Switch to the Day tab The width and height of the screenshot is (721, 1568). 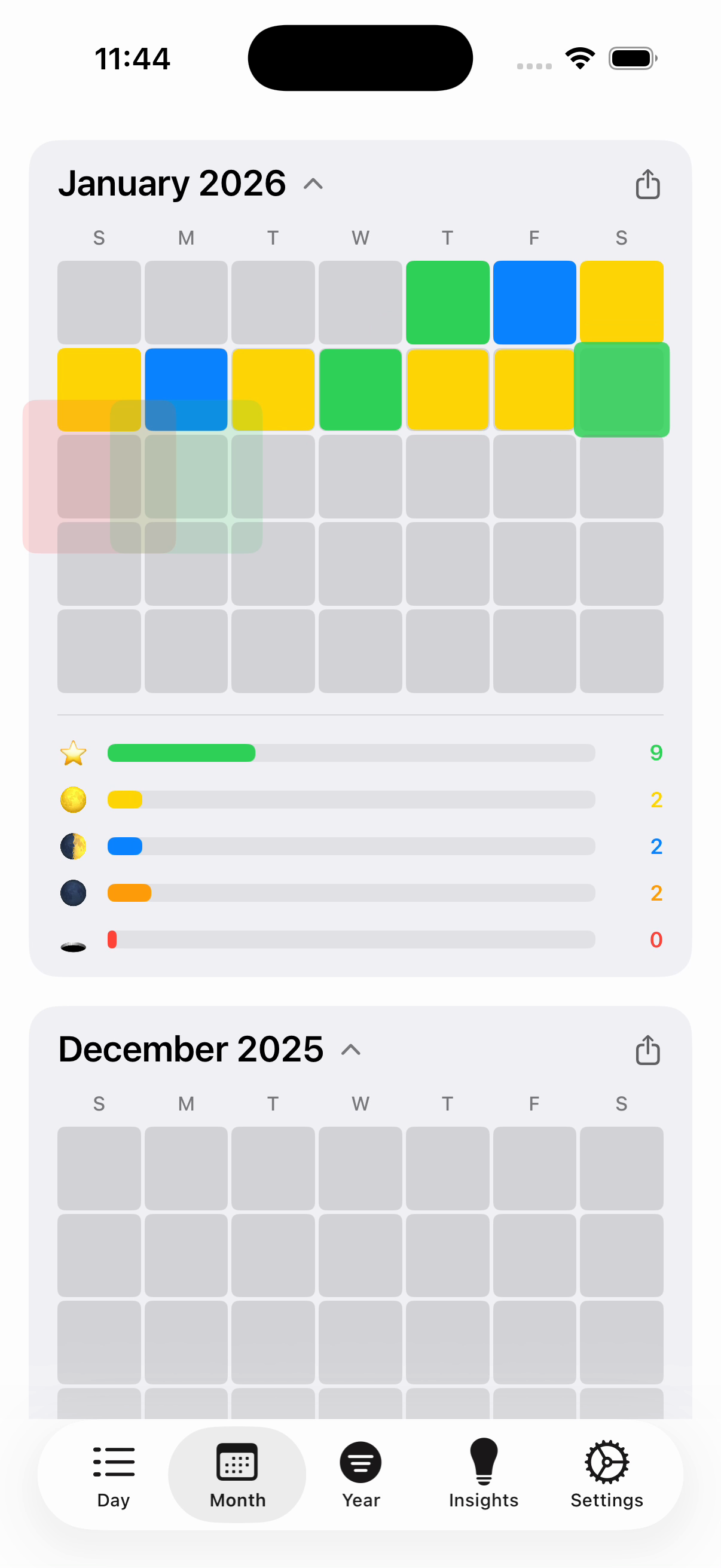click(x=114, y=1474)
